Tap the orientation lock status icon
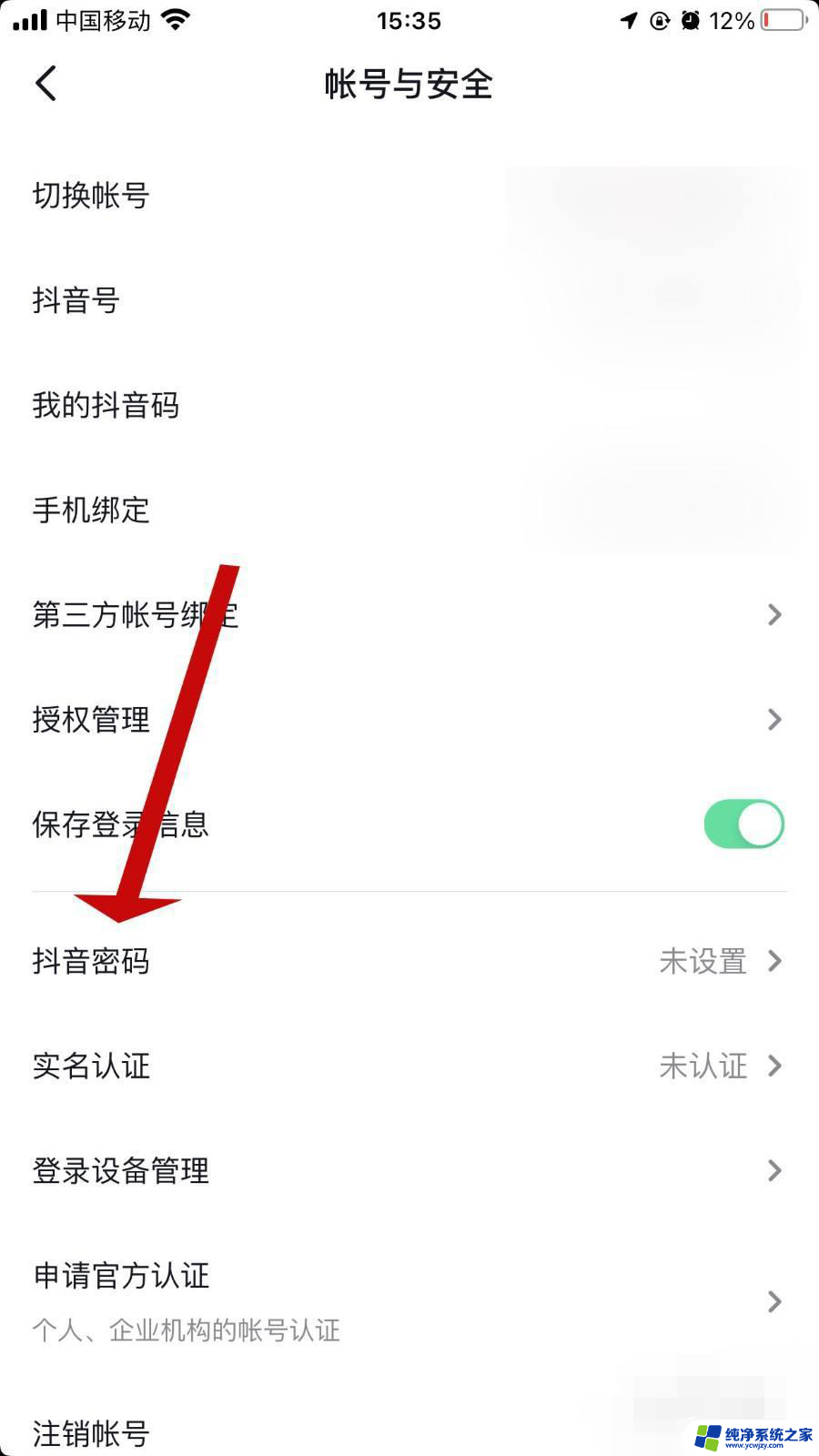 point(657,20)
